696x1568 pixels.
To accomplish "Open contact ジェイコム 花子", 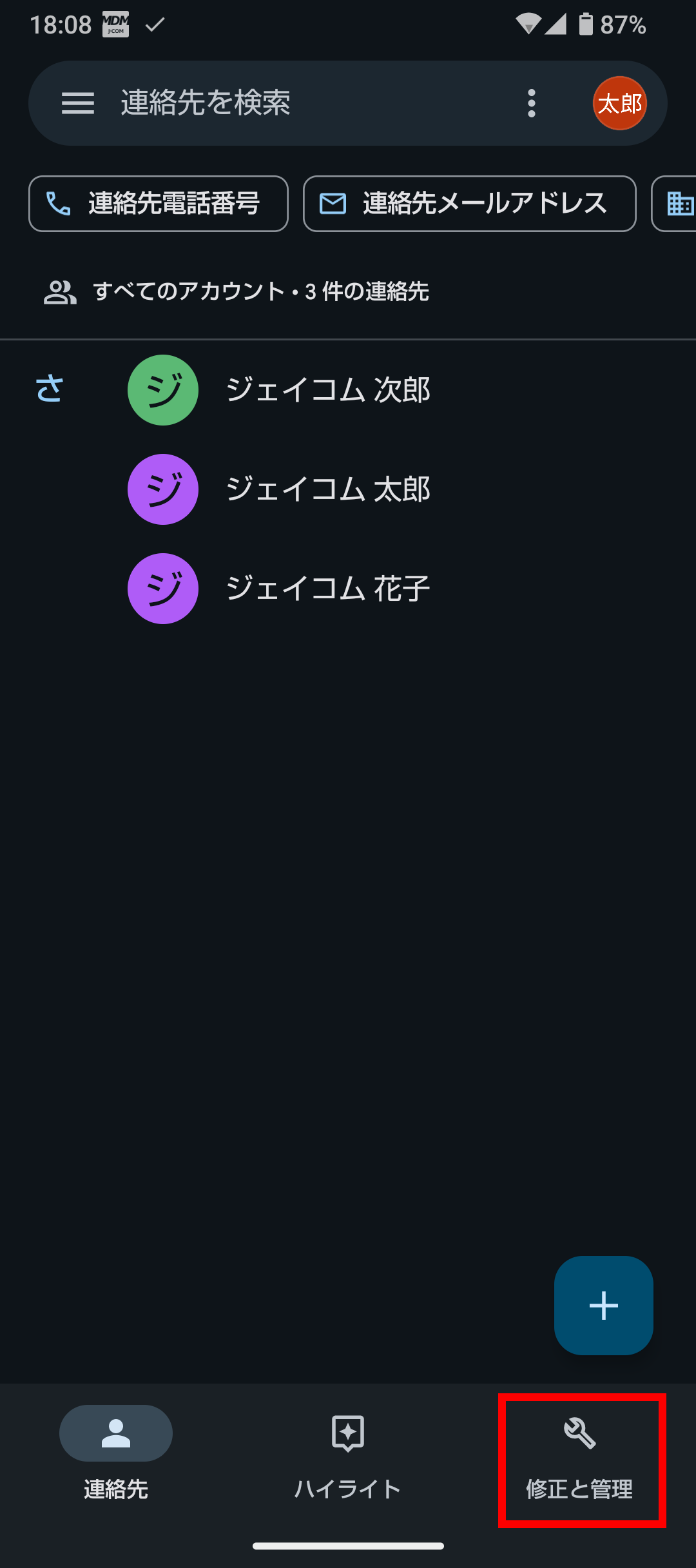I will (x=348, y=589).
